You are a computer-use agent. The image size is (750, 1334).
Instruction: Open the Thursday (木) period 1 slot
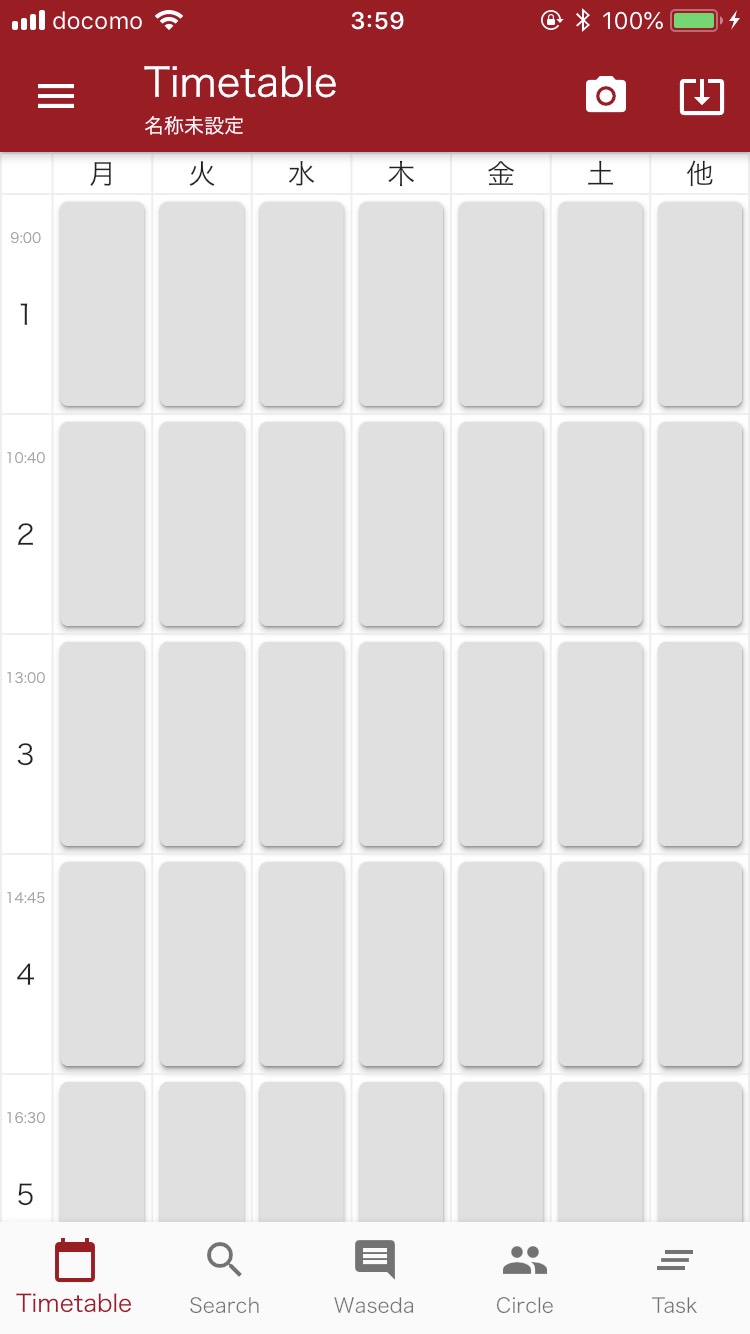pos(401,304)
